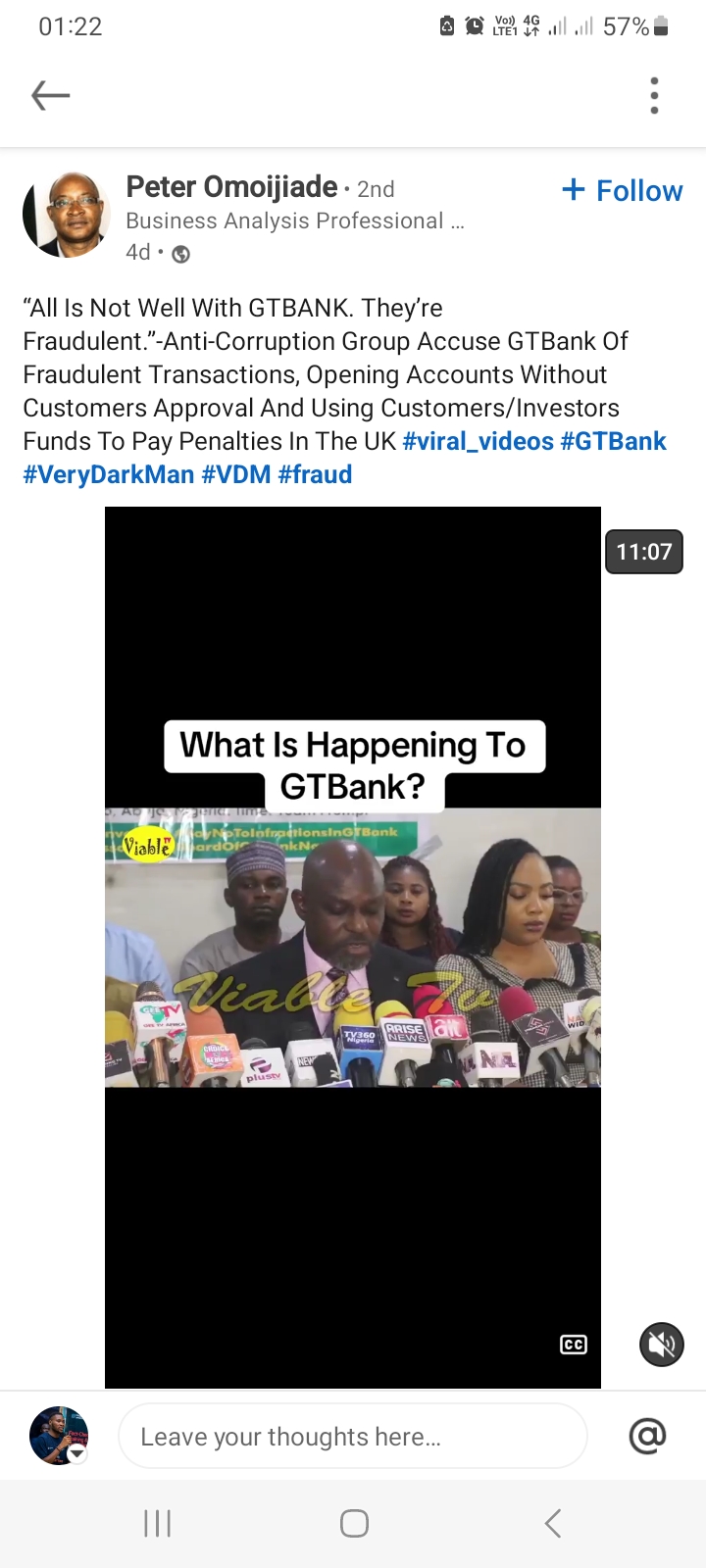This screenshot has height=1568, width=706.
Task: Open the #fraud hashtag
Action: point(315,474)
